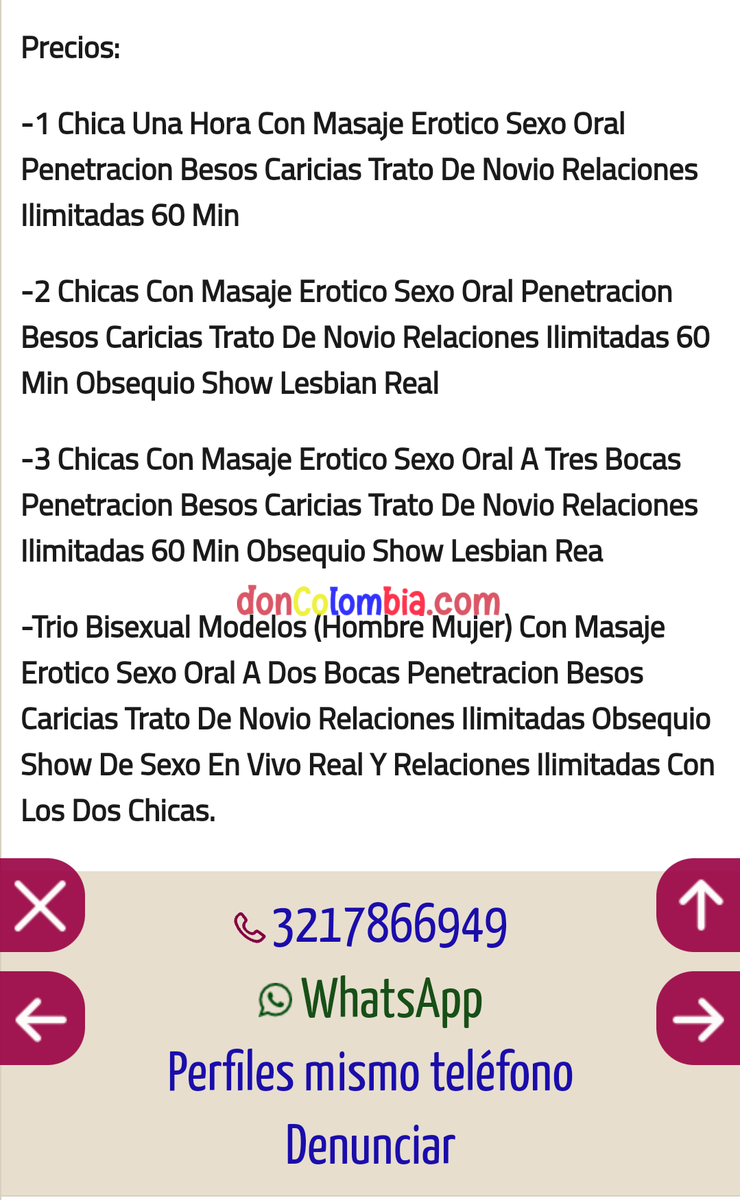Open the donColombia.com watermark logo
The image size is (740, 1200).
coord(369,602)
